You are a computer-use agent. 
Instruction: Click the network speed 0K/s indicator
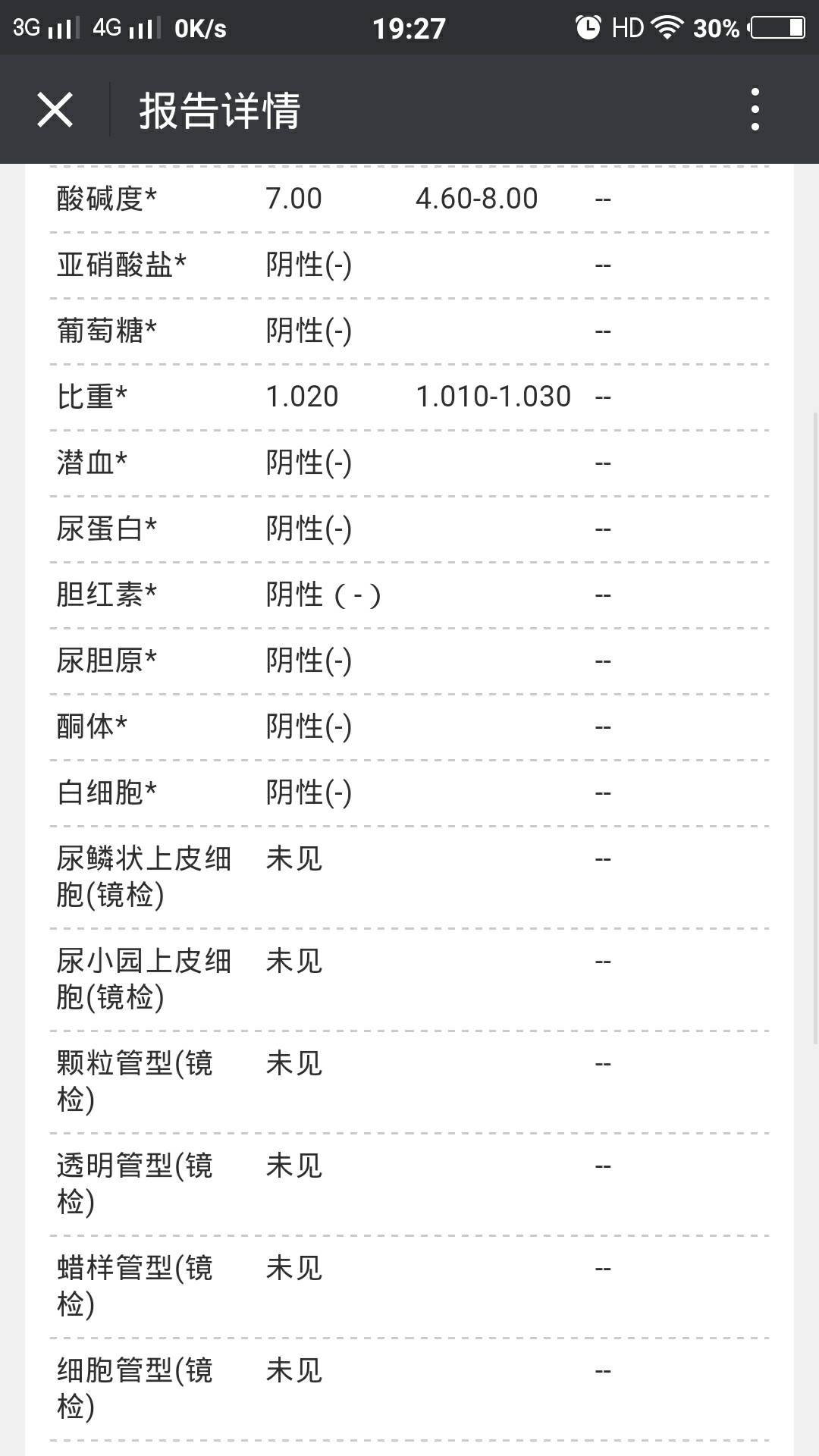pos(202,27)
